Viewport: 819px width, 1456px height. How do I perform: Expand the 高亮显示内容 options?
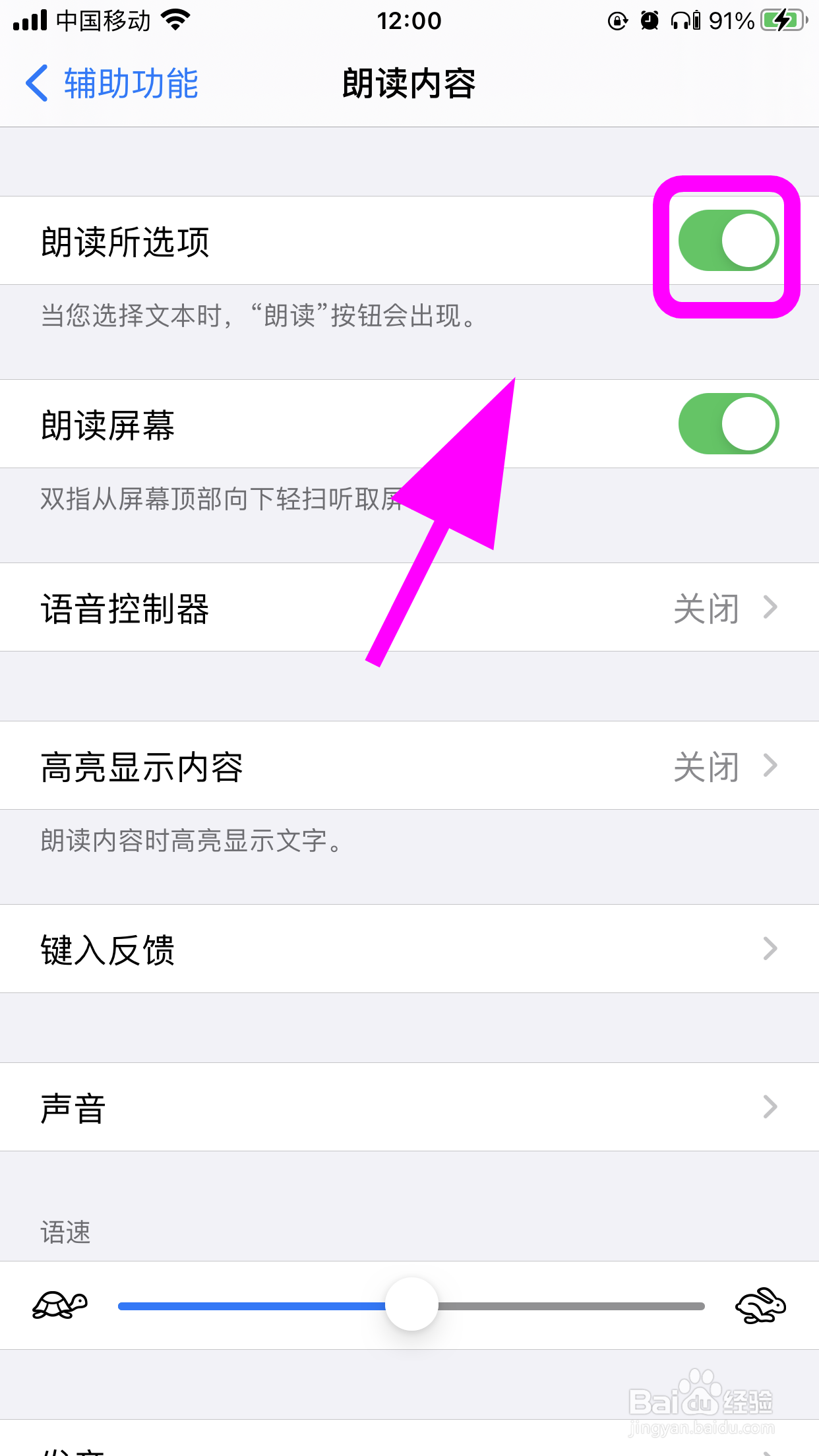pyautogui.click(x=409, y=766)
